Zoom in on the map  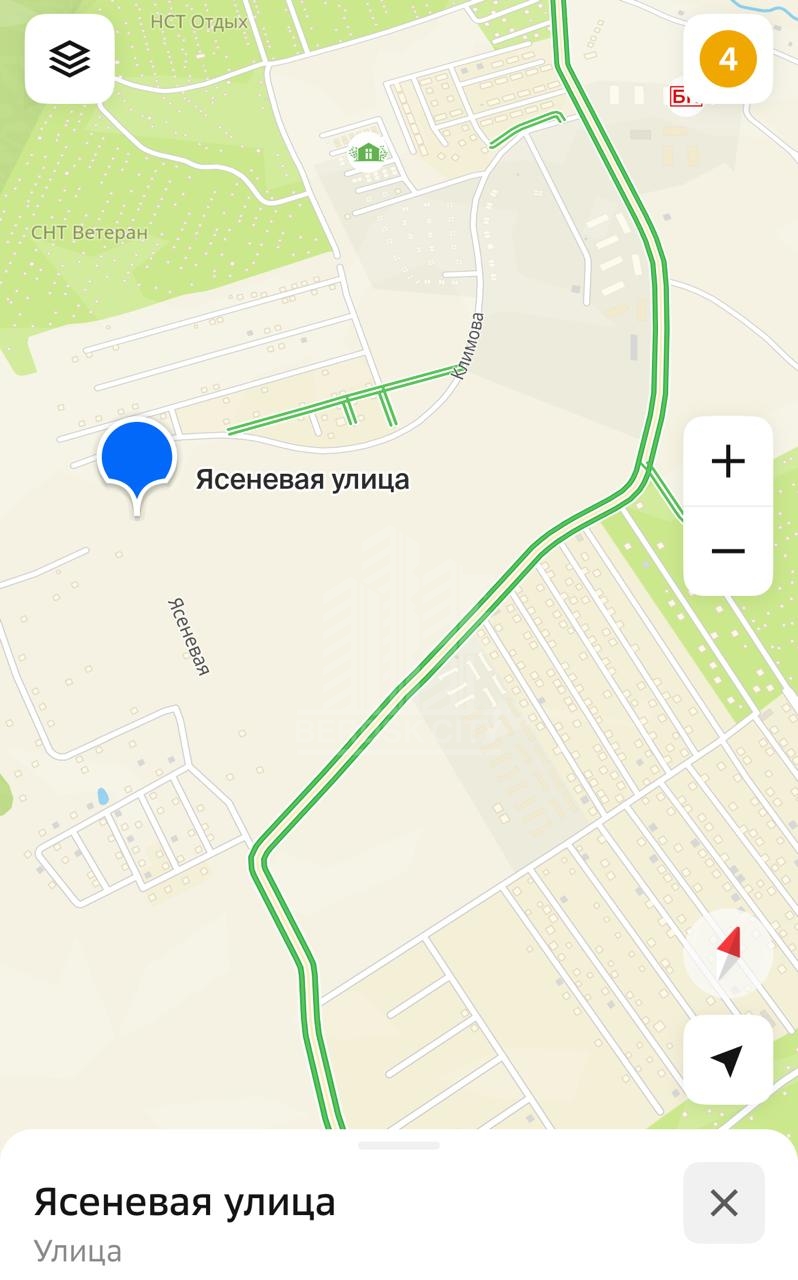(727, 461)
